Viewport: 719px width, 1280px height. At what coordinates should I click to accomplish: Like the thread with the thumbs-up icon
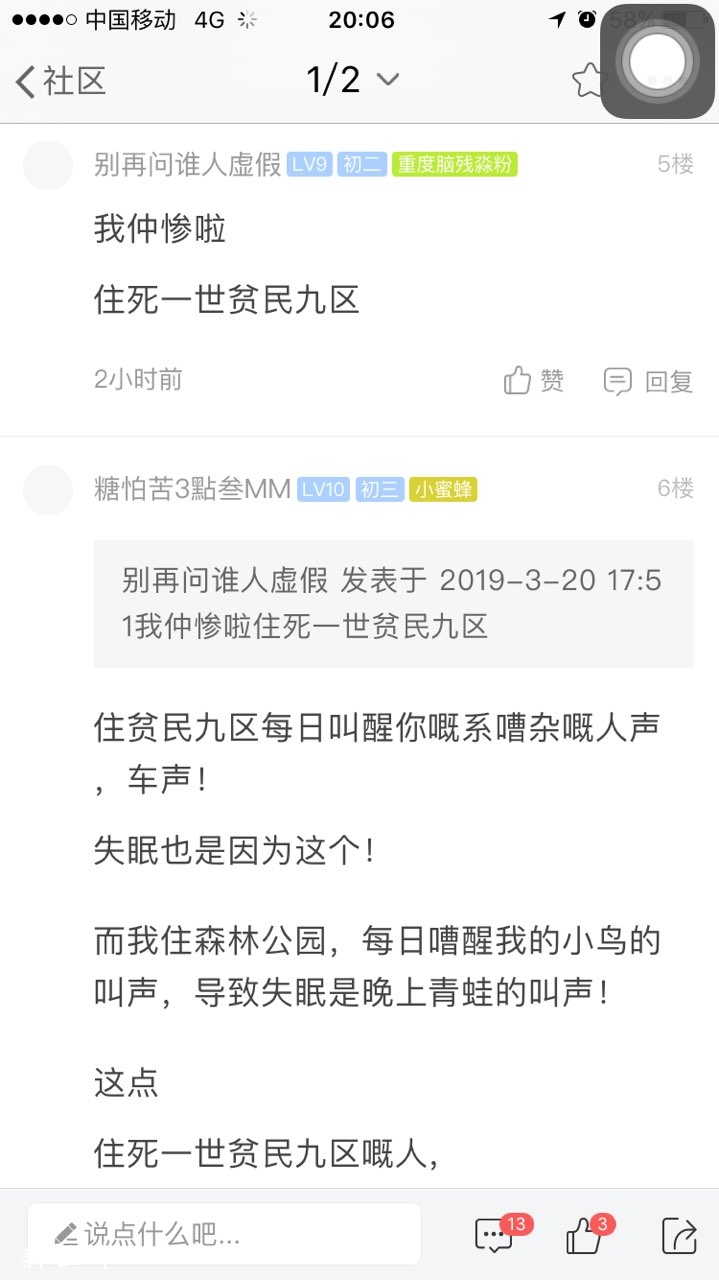click(x=585, y=1236)
